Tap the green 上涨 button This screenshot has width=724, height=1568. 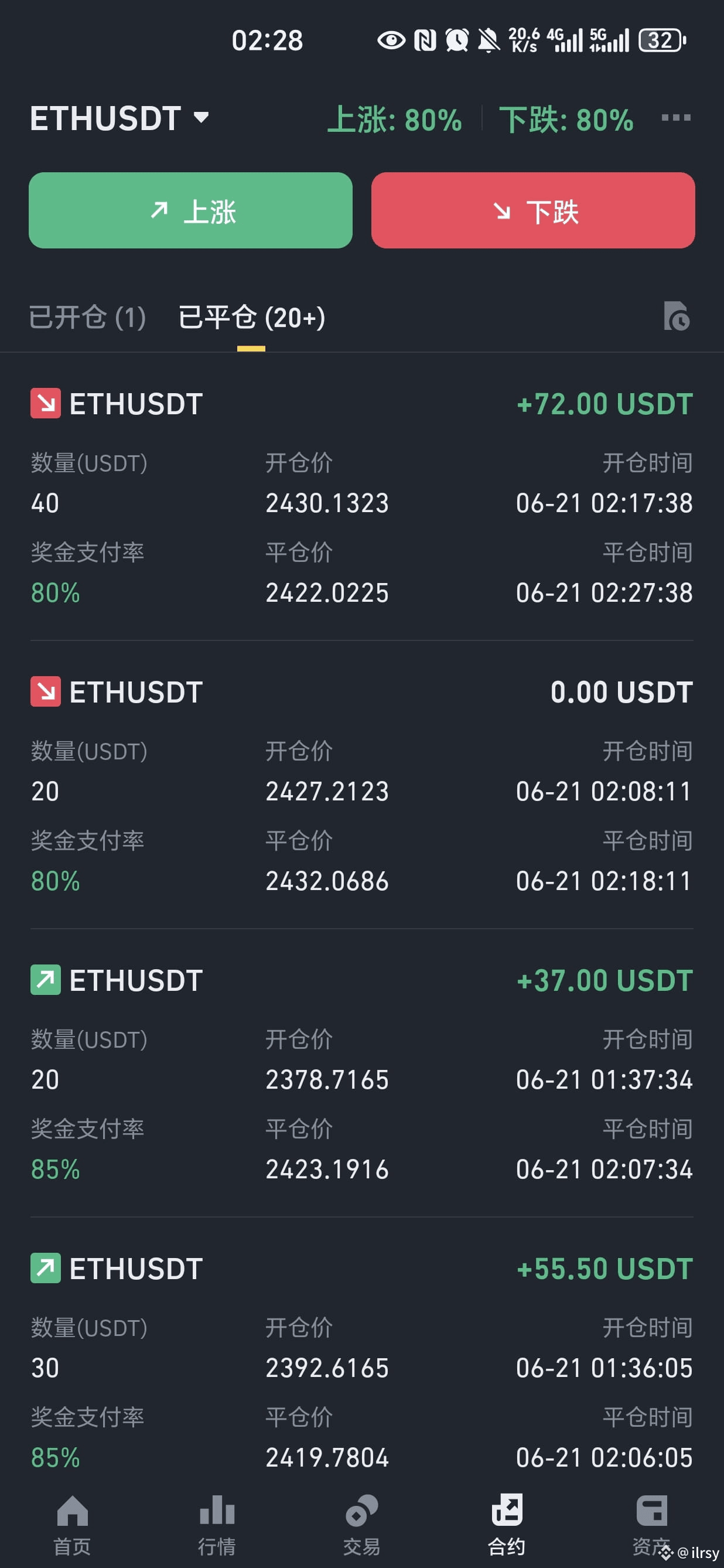coord(190,210)
